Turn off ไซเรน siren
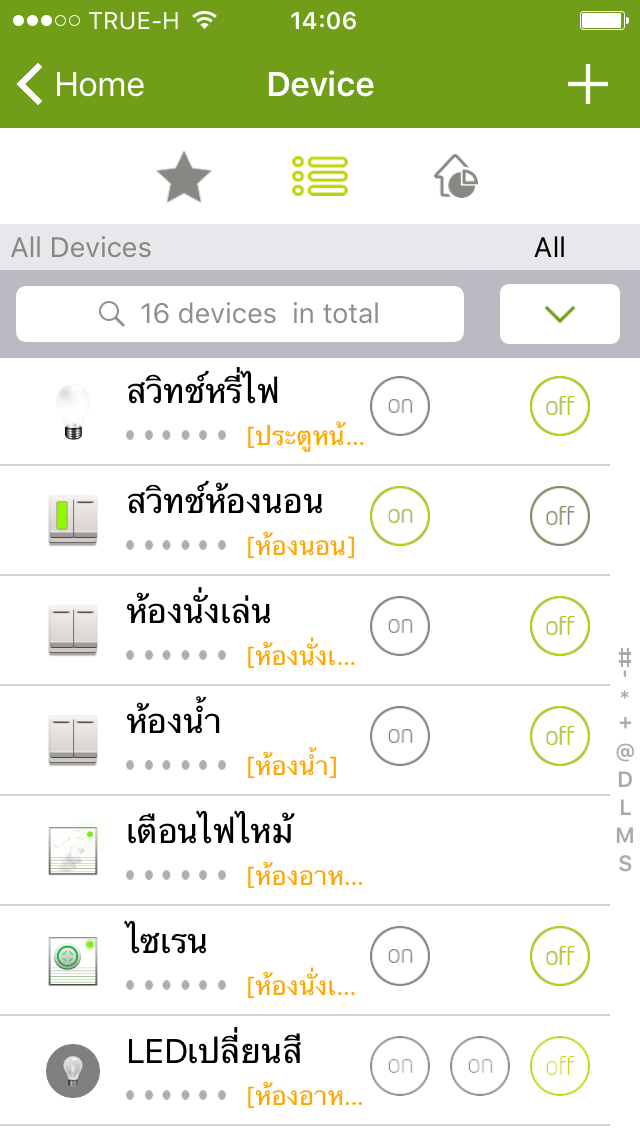The image size is (640, 1136). click(x=560, y=956)
